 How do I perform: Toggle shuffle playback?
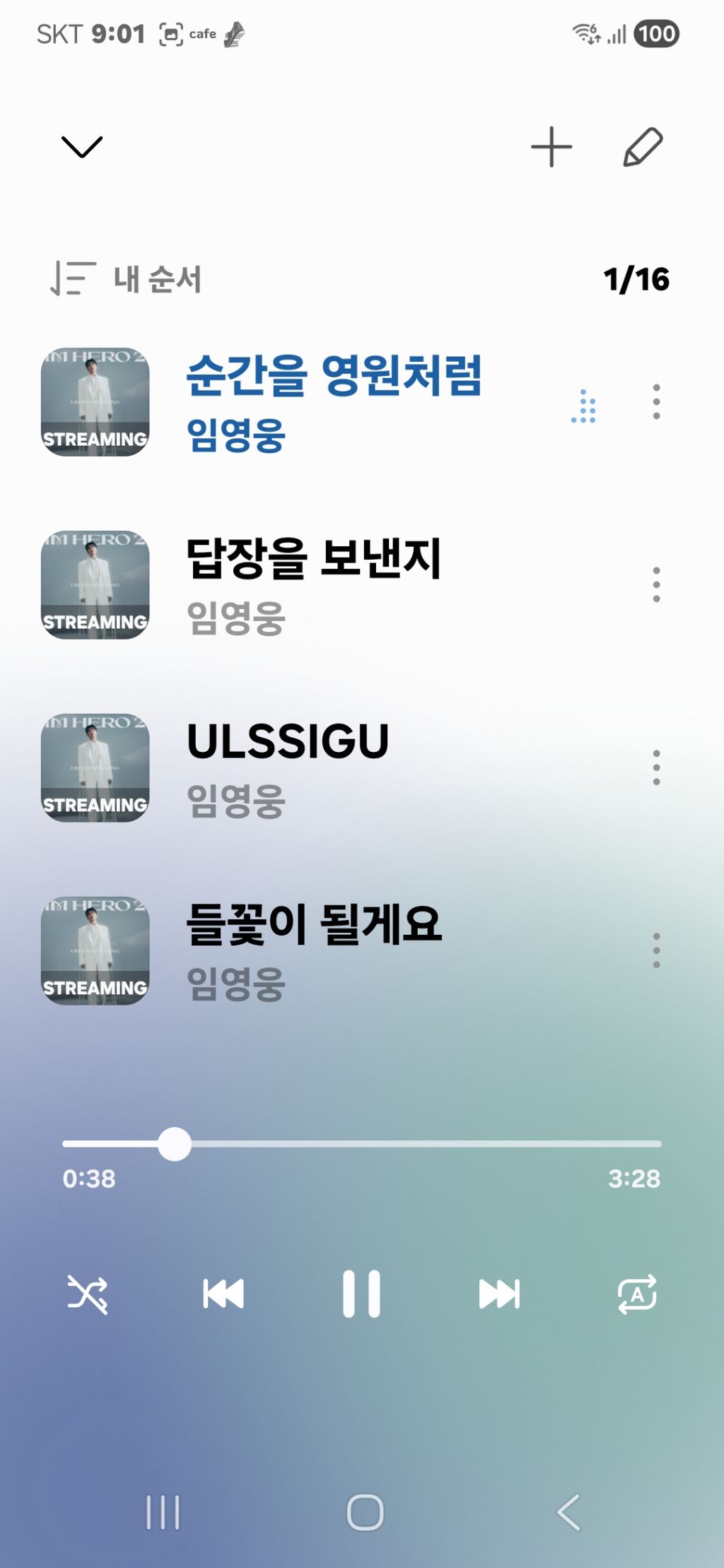(x=87, y=1294)
